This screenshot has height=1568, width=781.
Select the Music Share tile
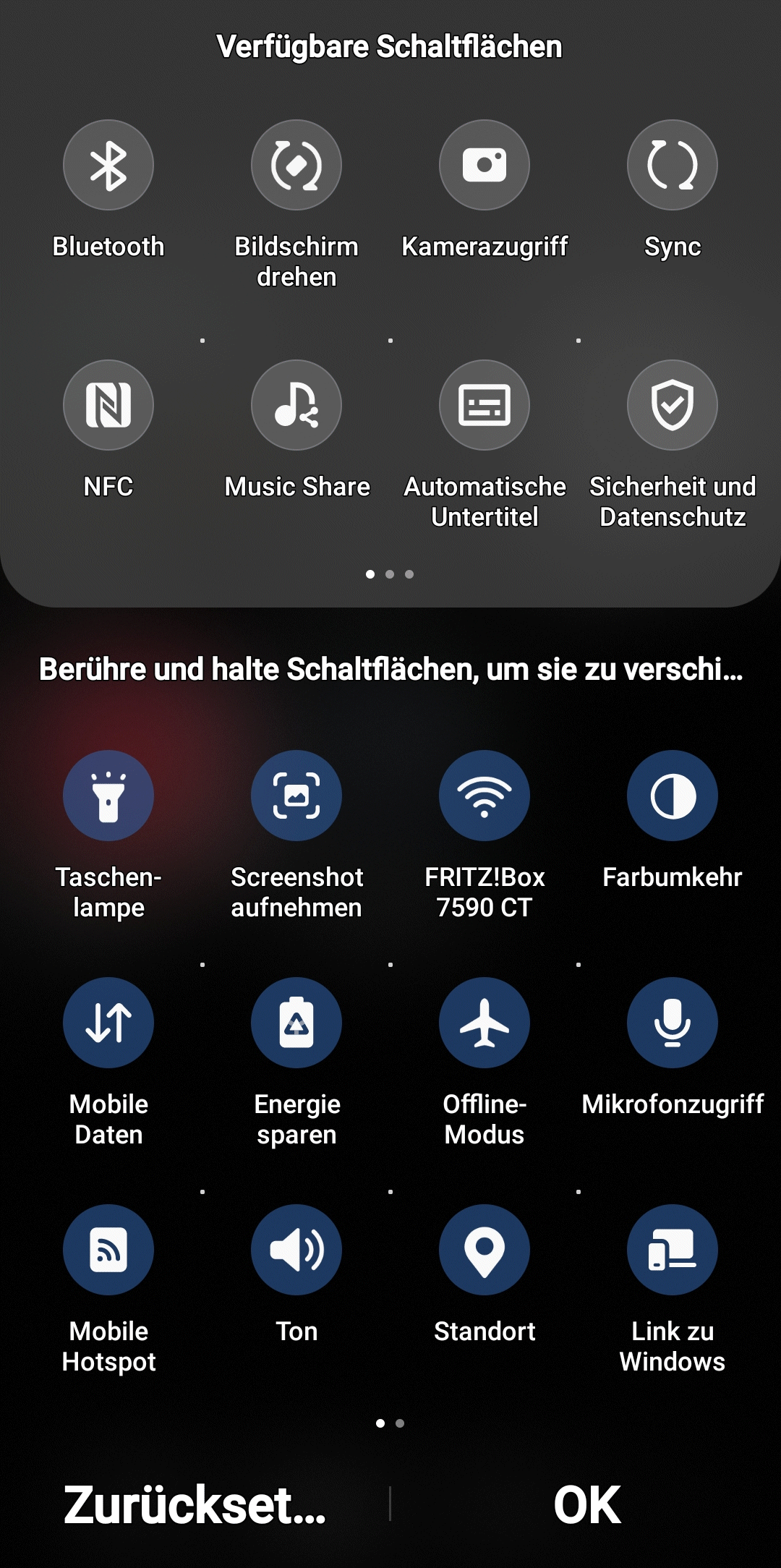tap(296, 405)
